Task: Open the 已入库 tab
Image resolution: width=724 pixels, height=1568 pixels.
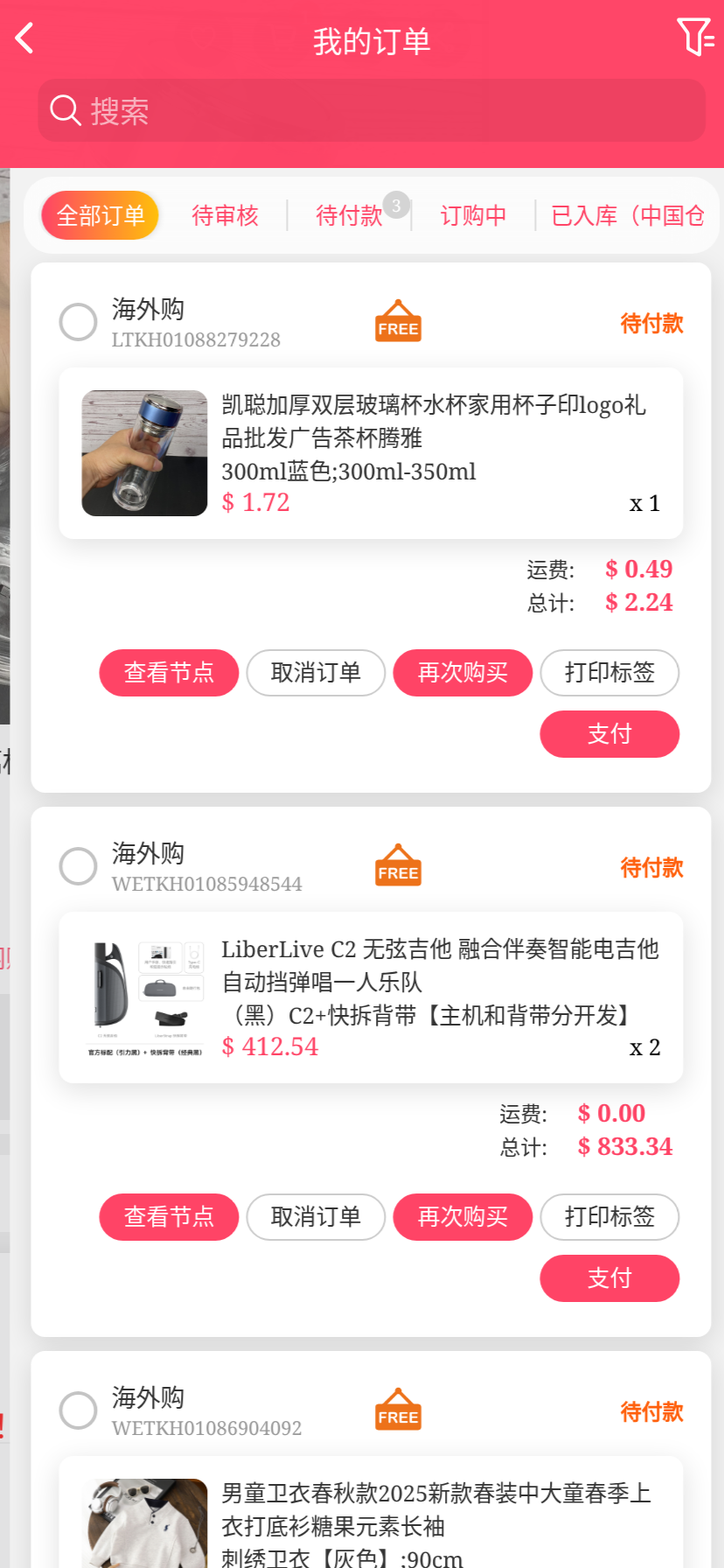Action: (627, 215)
